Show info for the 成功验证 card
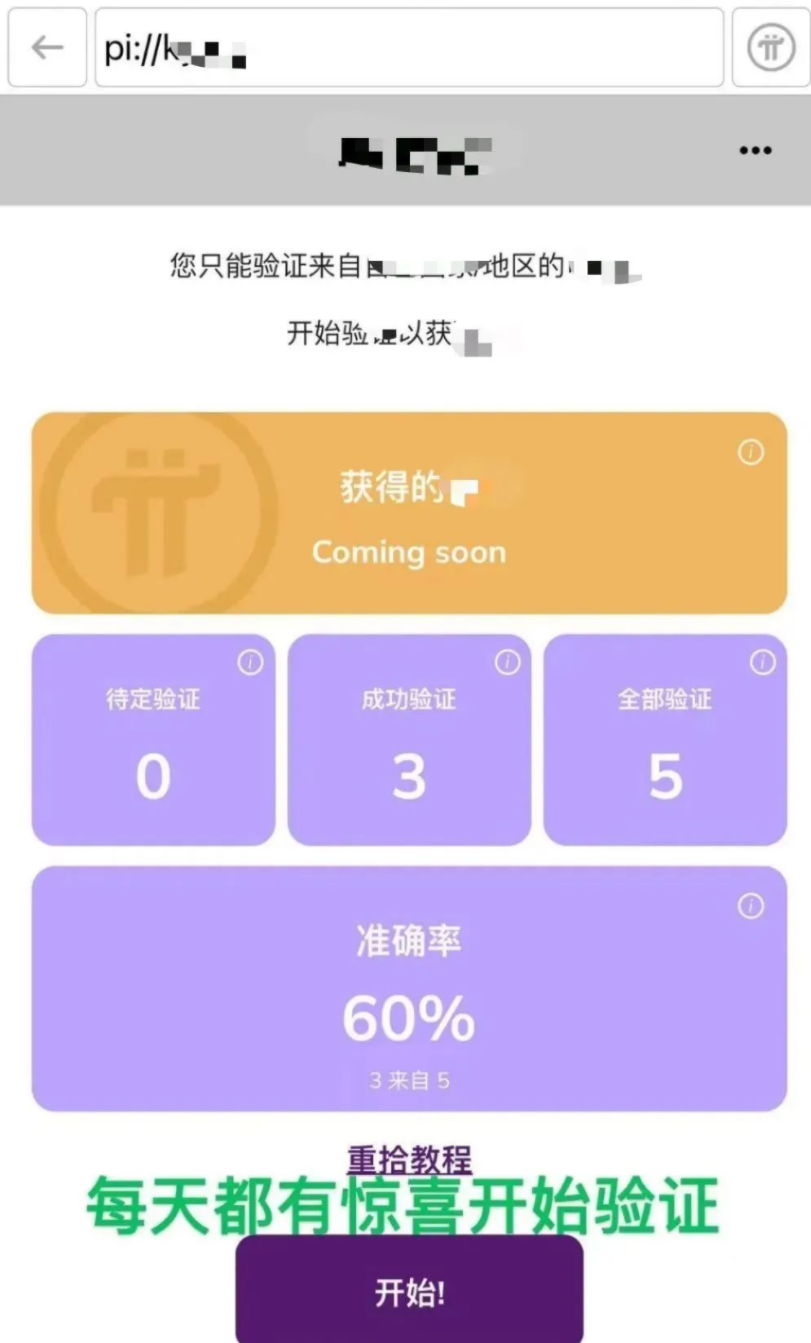The image size is (811, 1343). pyautogui.click(x=507, y=663)
